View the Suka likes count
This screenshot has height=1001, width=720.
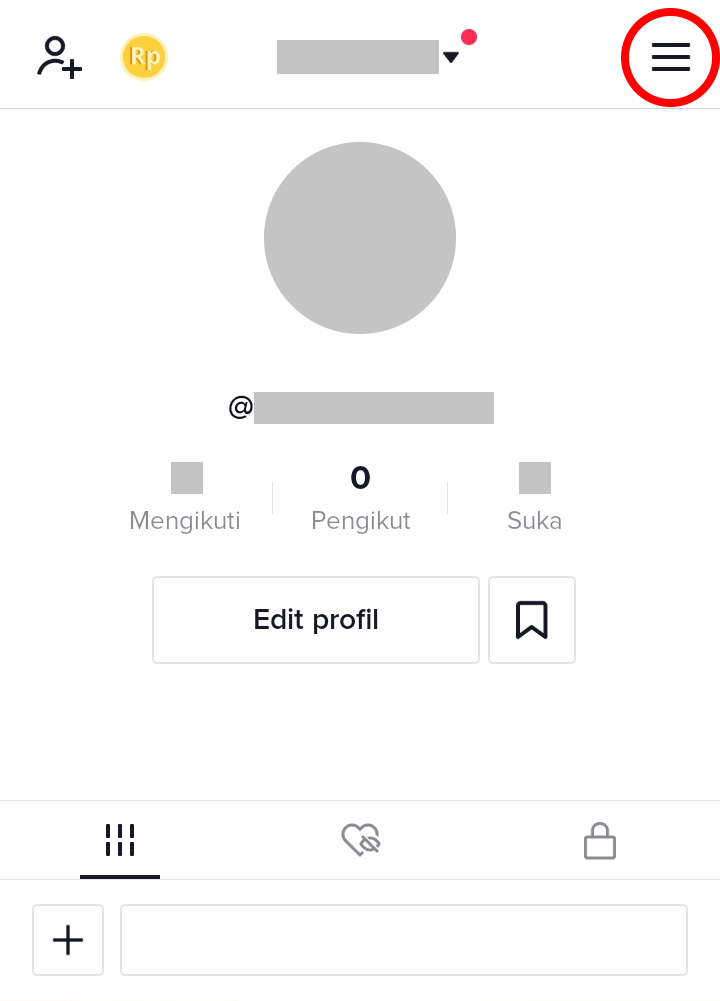[534, 497]
